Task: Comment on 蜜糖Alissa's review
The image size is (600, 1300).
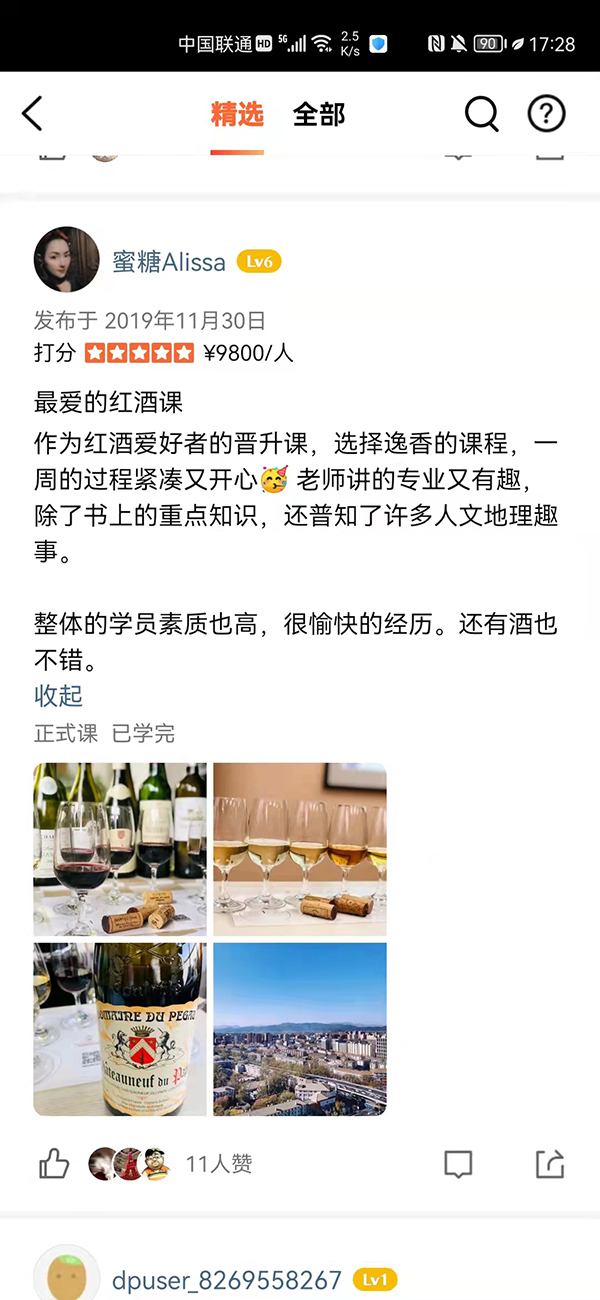Action: click(458, 1164)
